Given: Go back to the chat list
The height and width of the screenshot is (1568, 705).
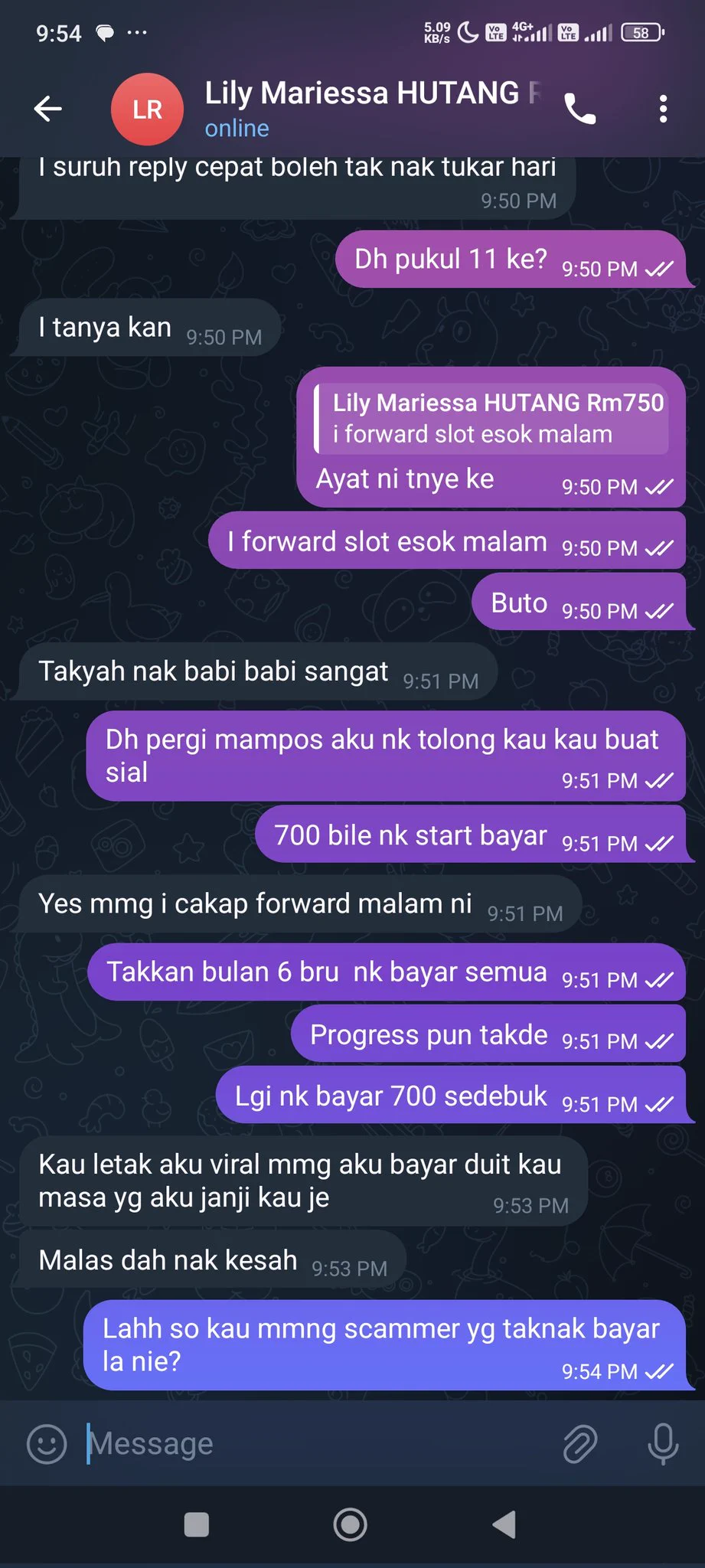Looking at the screenshot, I should click(x=47, y=109).
